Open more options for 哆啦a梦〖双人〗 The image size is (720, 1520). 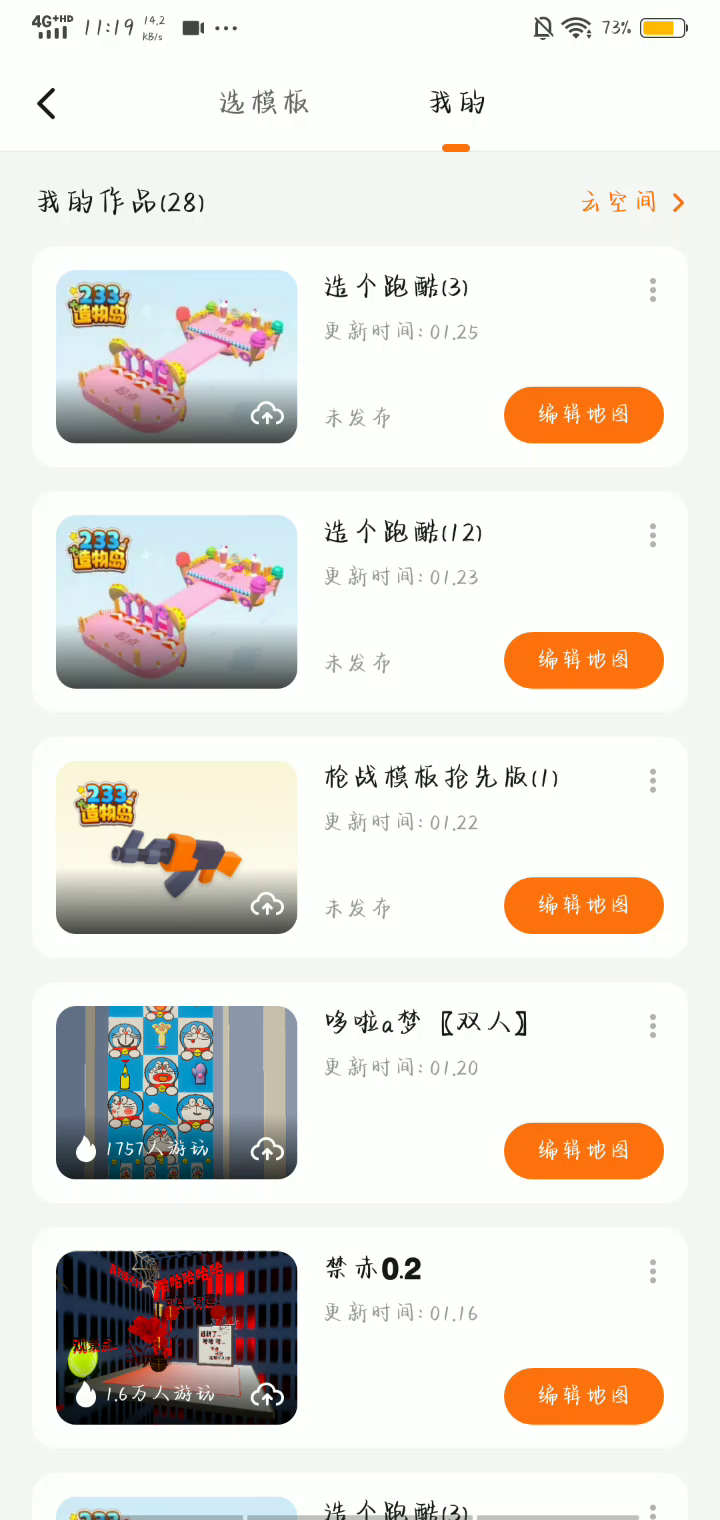(x=653, y=1025)
